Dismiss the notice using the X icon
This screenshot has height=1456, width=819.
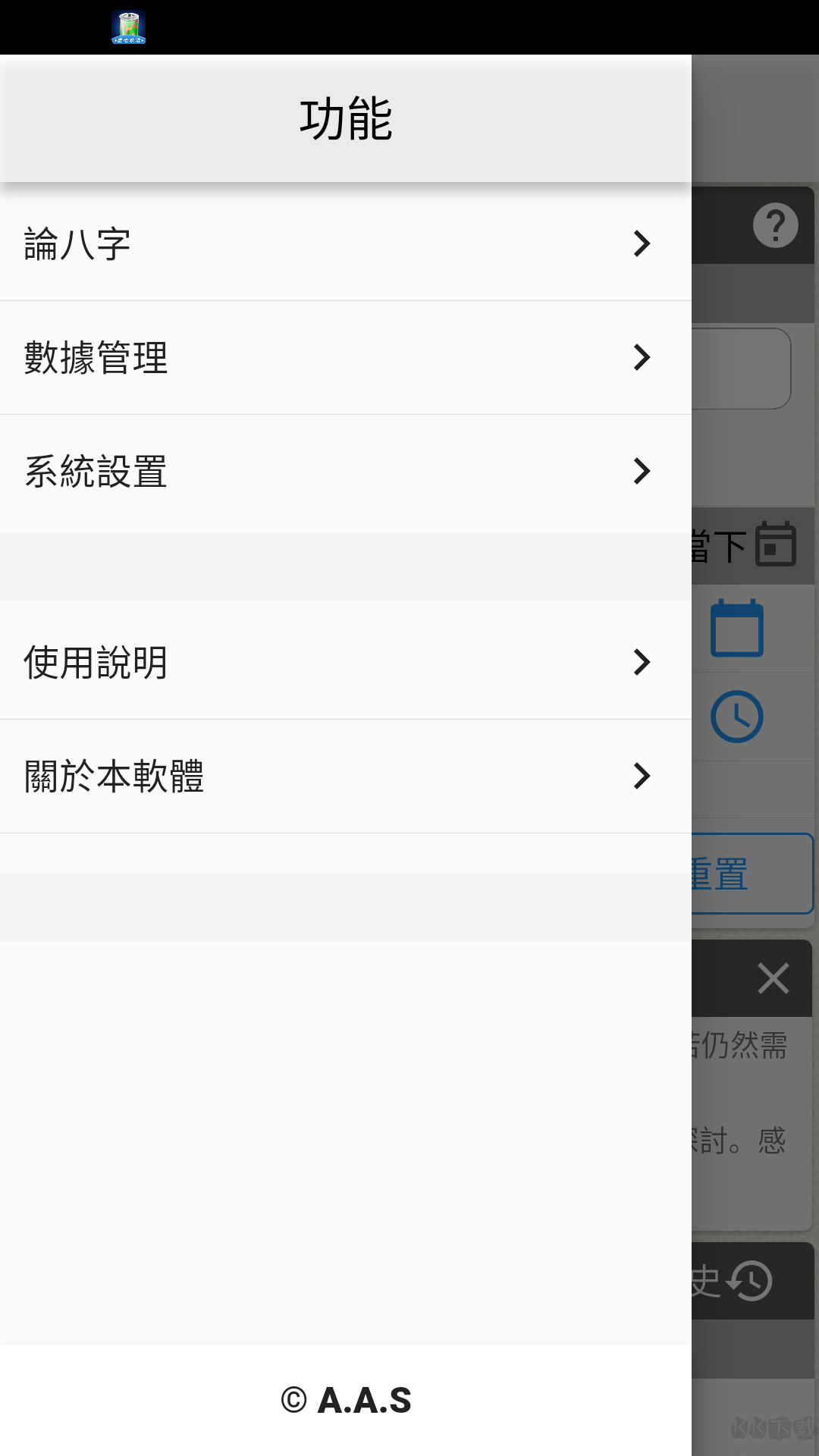tap(773, 978)
